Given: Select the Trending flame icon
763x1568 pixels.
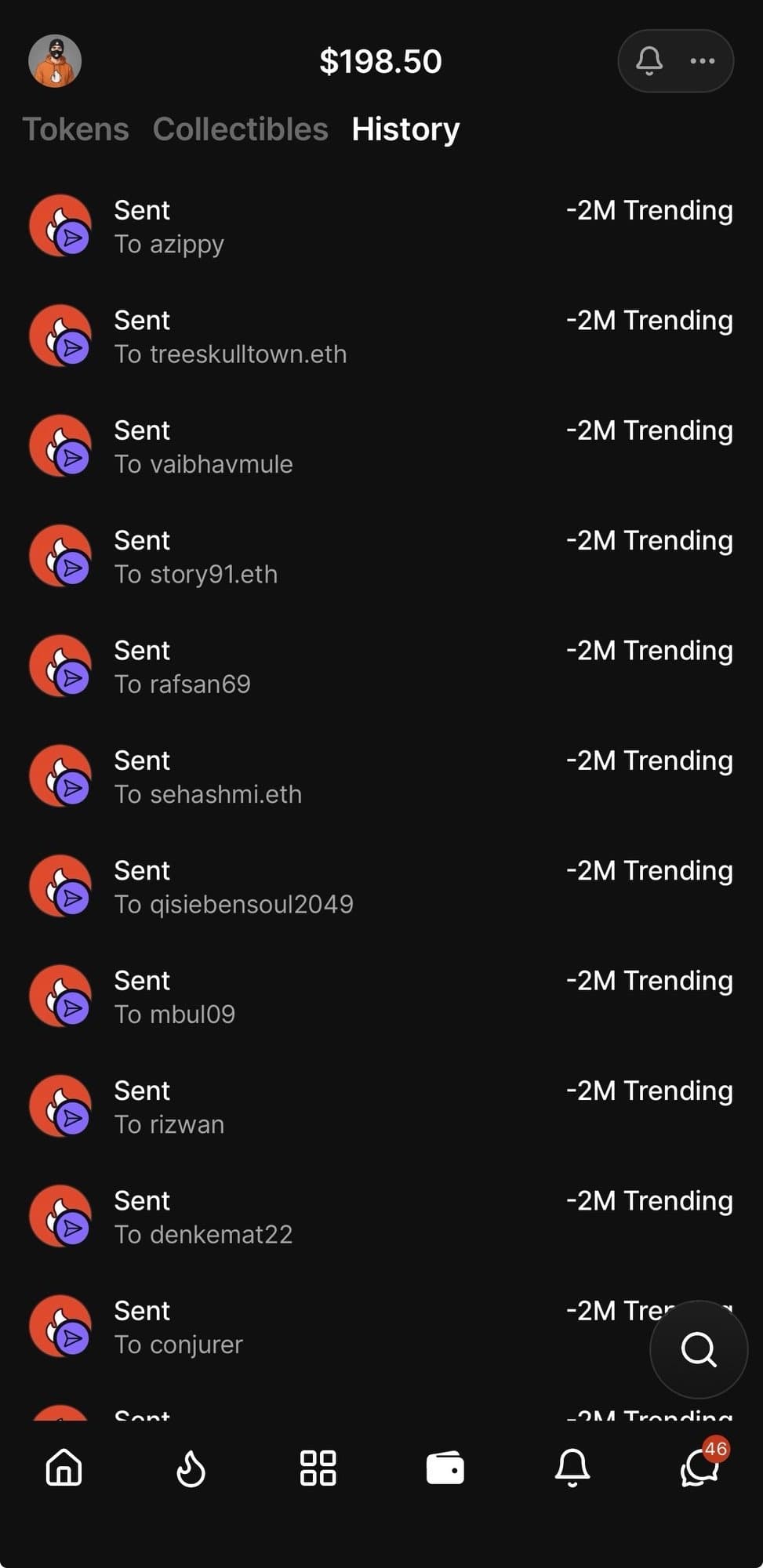Looking at the screenshot, I should [x=190, y=1470].
